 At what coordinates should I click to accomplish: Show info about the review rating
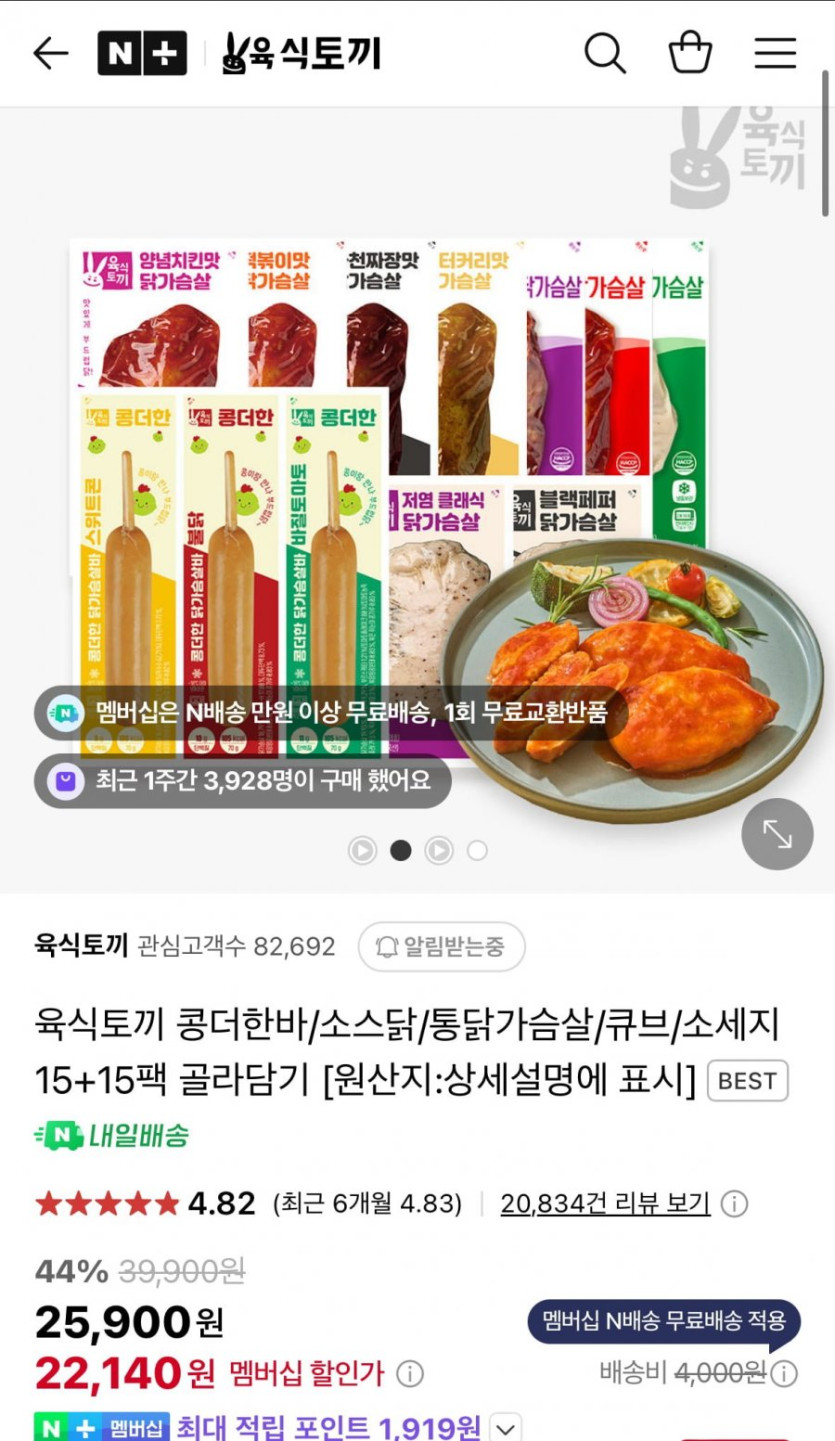734,1203
